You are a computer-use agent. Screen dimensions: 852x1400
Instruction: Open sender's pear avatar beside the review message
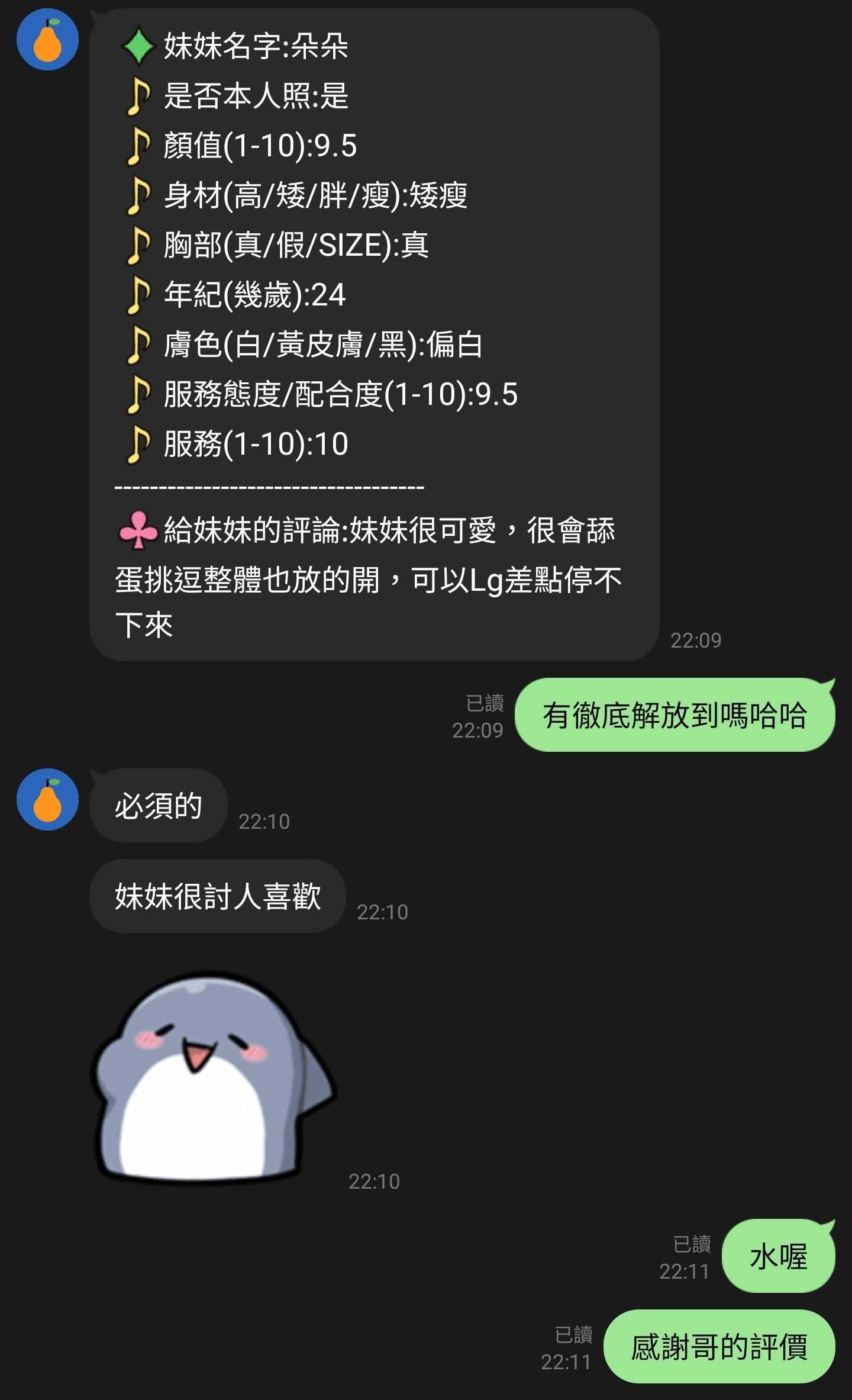point(47,40)
